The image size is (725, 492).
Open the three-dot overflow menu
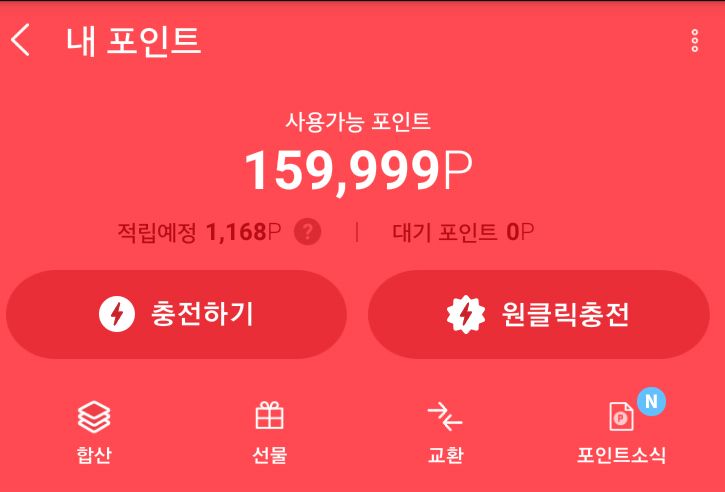[694, 41]
